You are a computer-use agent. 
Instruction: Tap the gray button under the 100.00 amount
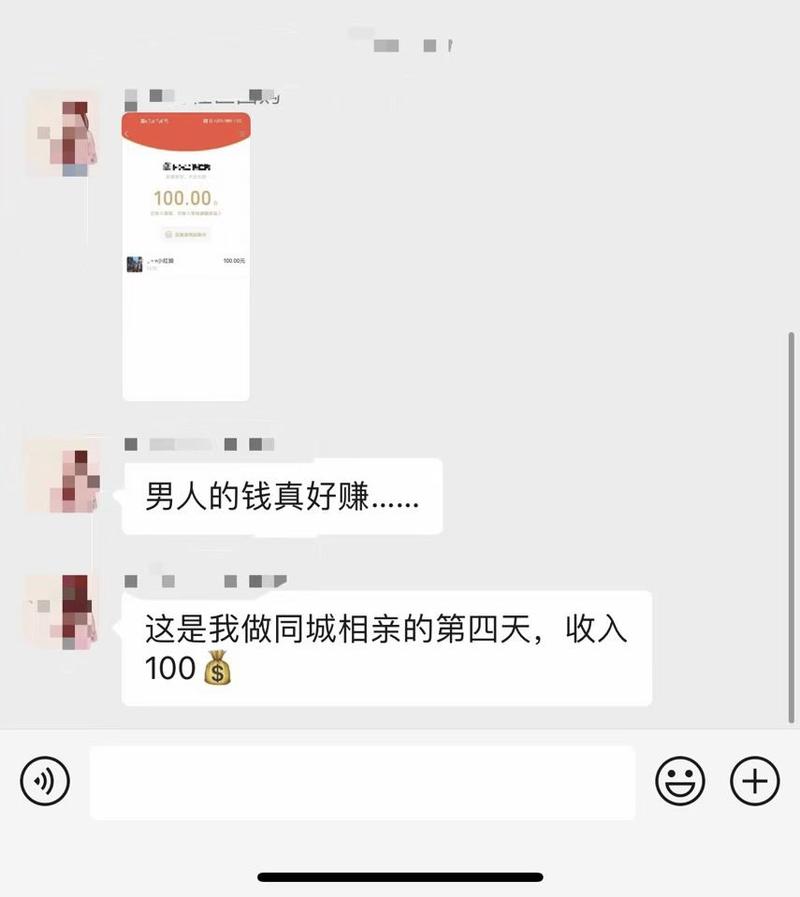coord(186,235)
